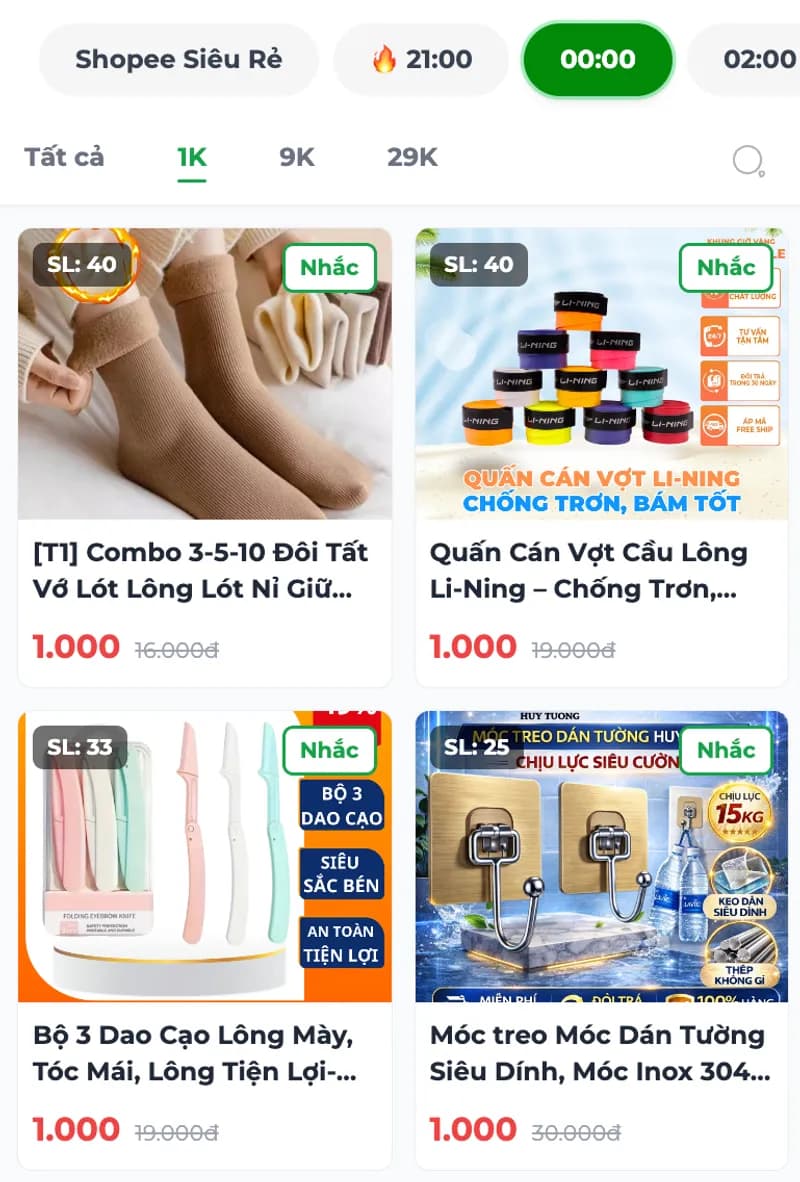Viewport: 800px width, 1182px height.
Task: Open the search magnifier icon
Action: coord(749,158)
